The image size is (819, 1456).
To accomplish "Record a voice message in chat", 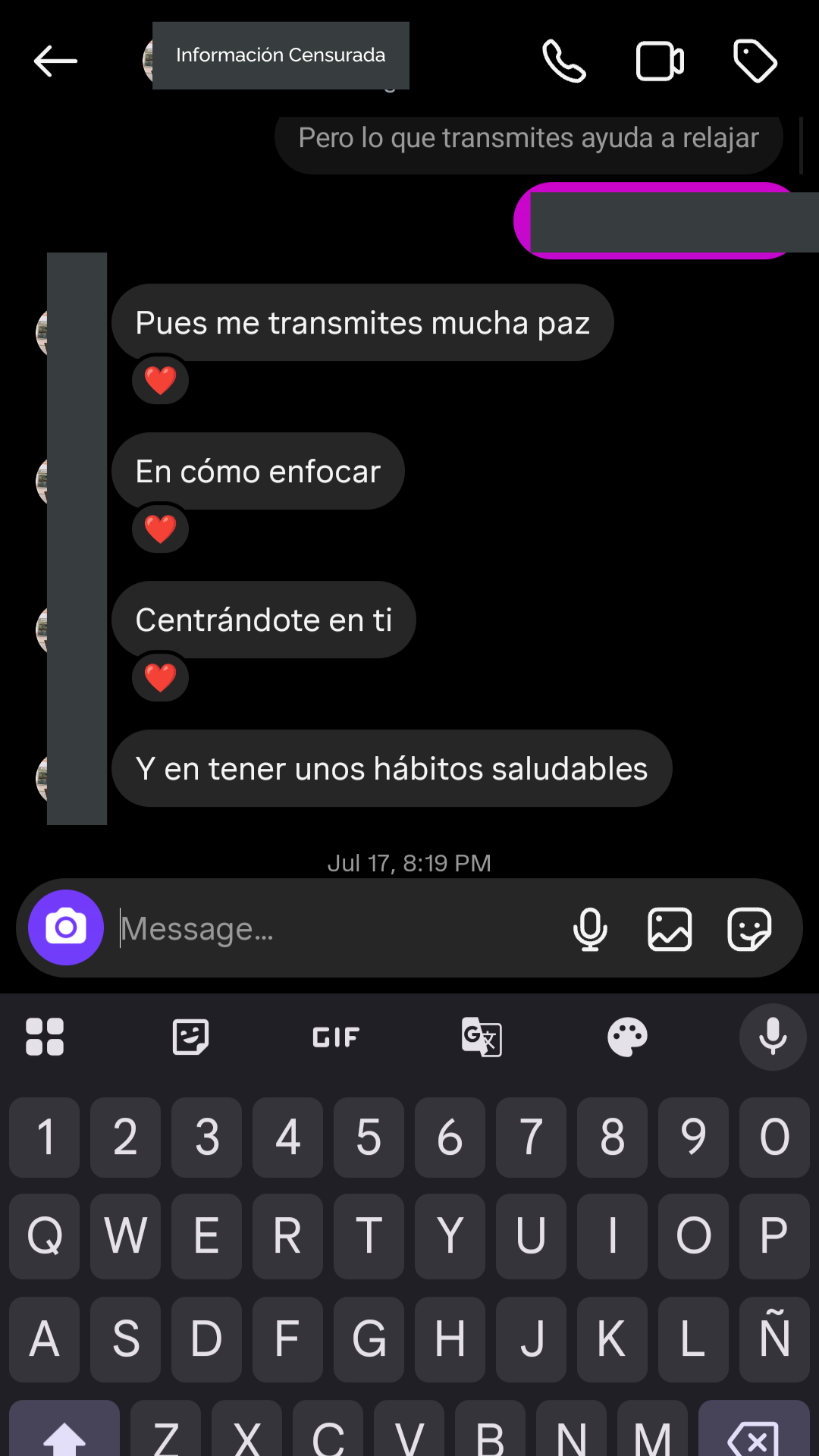I will [x=590, y=928].
